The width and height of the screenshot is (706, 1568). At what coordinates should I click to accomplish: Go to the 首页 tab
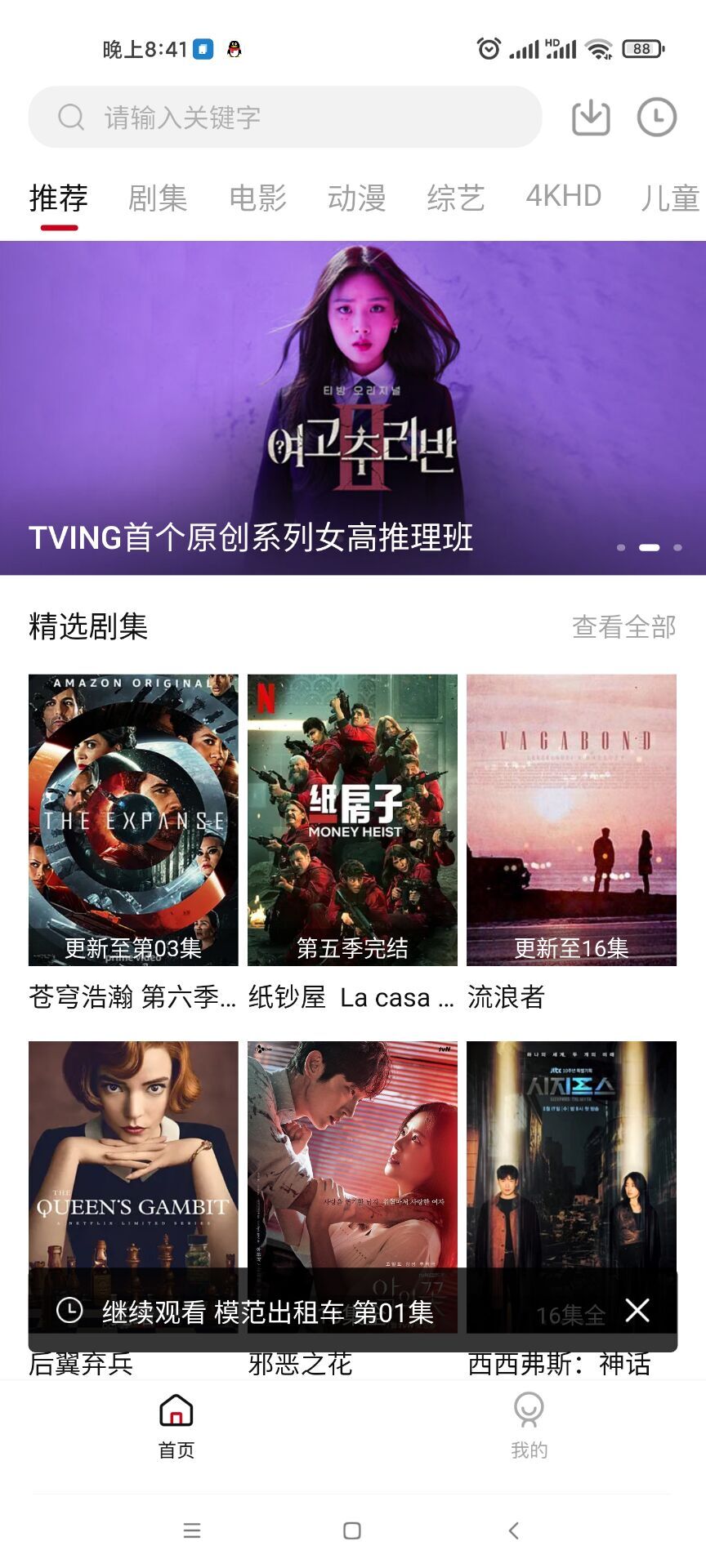(176, 1425)
